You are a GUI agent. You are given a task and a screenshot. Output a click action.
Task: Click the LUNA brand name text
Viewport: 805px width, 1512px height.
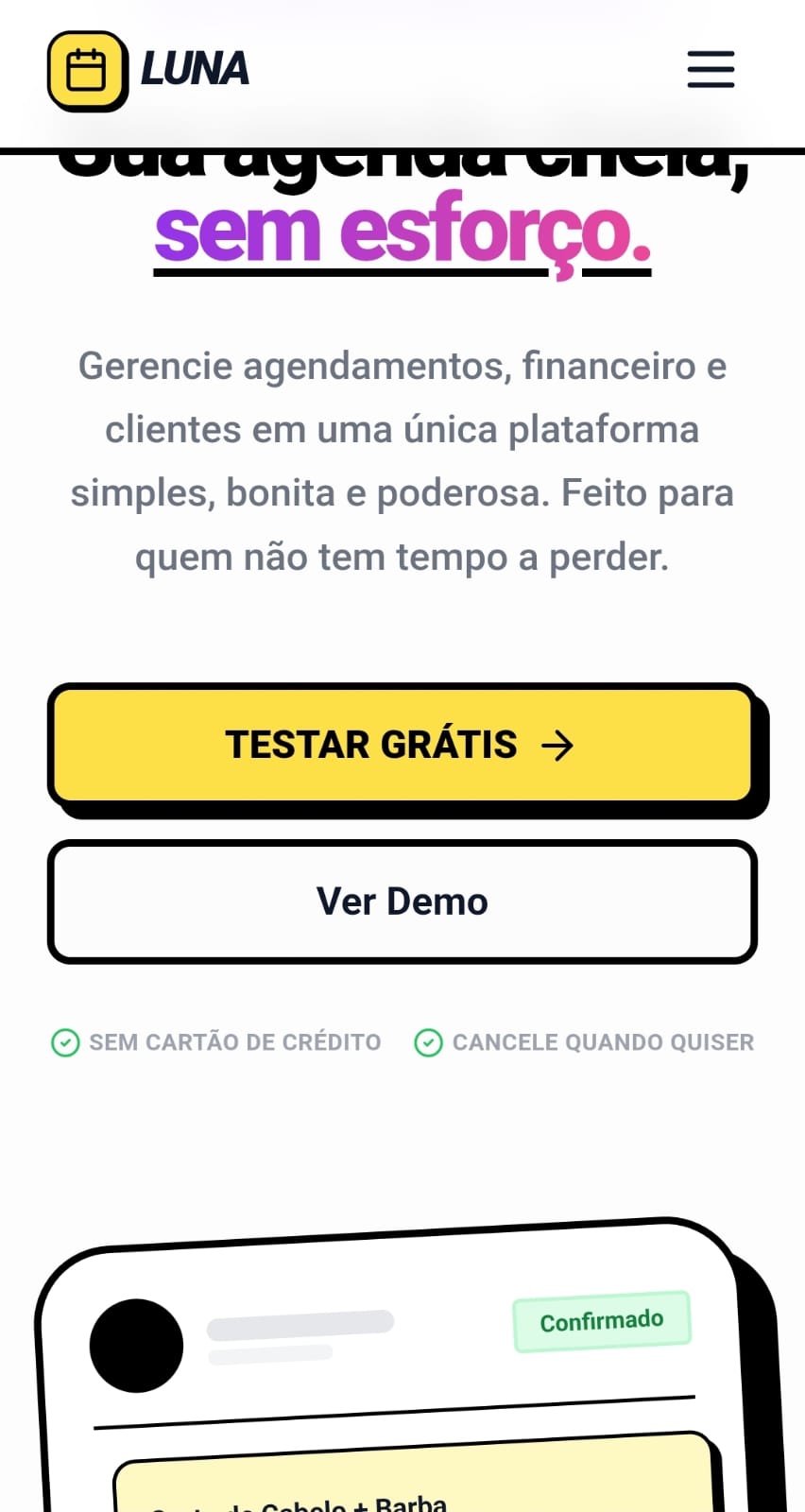(x=194, y=68)
